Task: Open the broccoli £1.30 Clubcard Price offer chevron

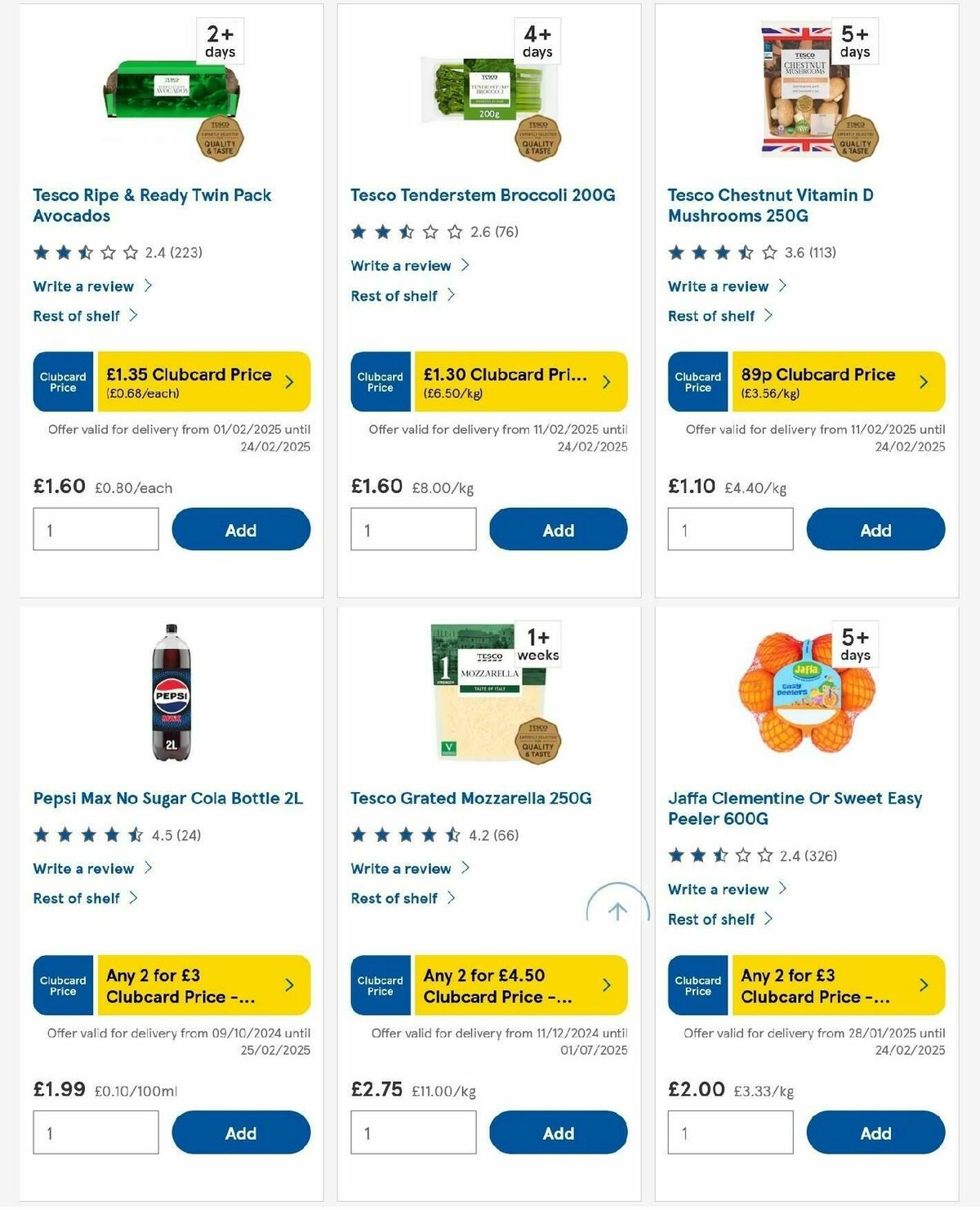Action: 608,381
